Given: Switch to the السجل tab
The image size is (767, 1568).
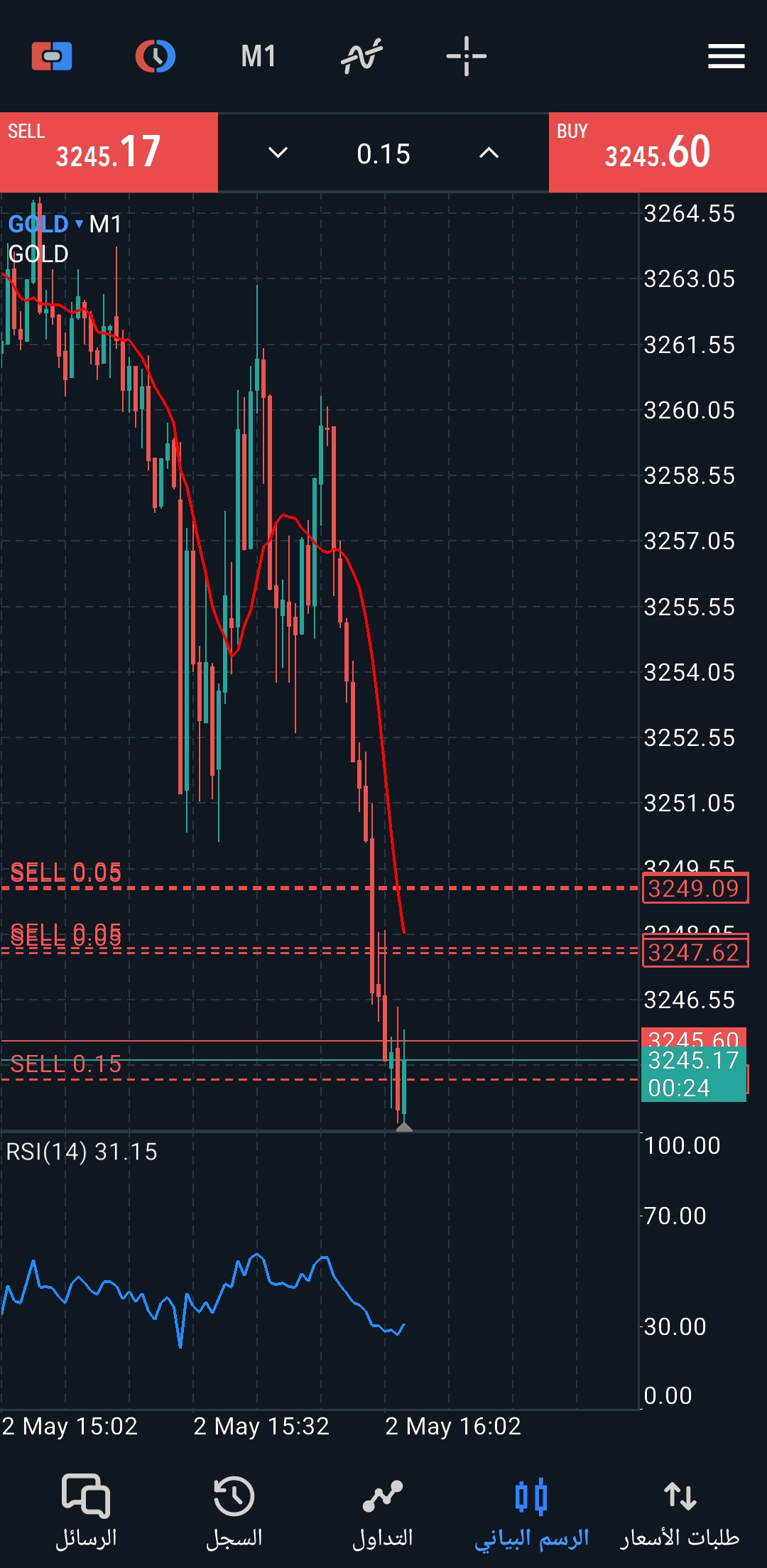Looking at the screenshot, I should [x=234, y=1510].
